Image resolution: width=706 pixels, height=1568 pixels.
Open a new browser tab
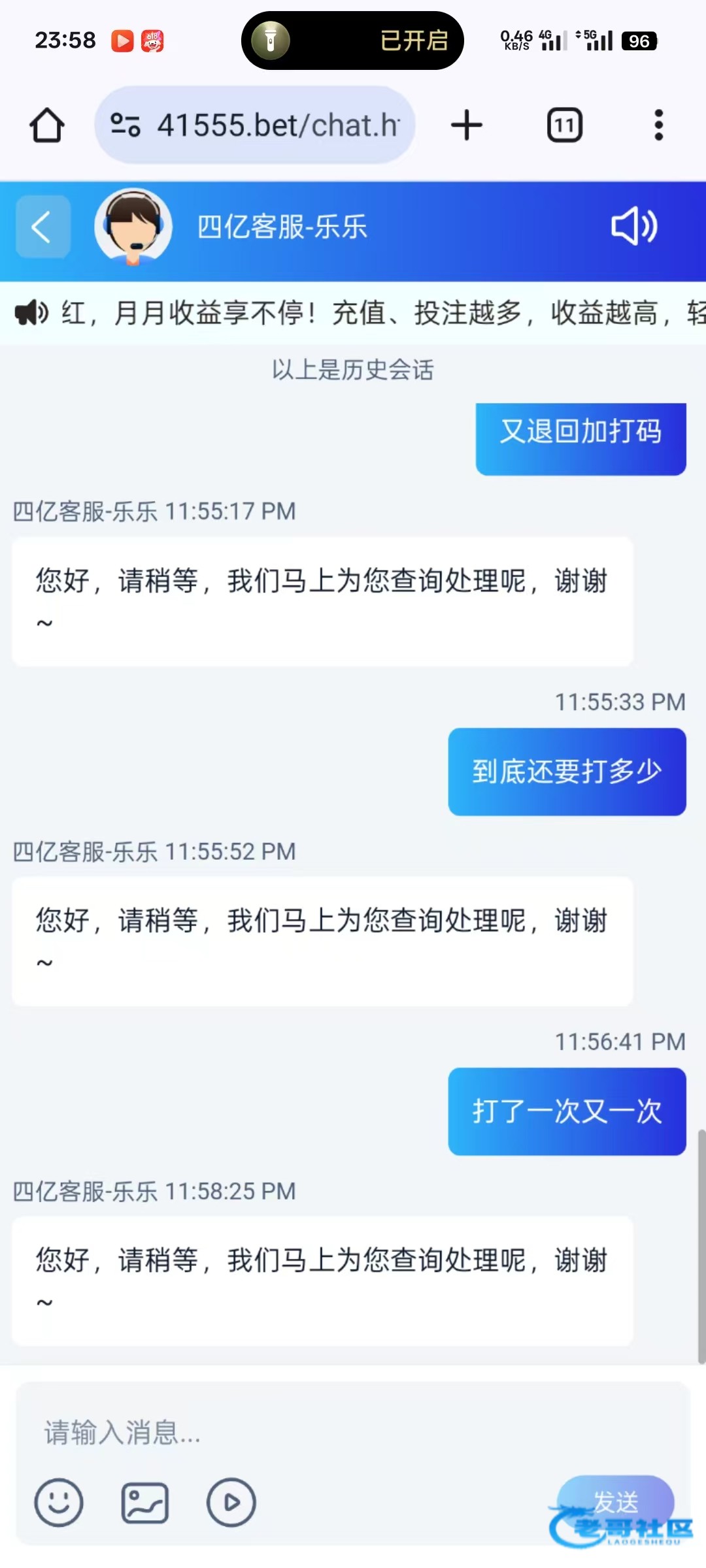point(467,125)
